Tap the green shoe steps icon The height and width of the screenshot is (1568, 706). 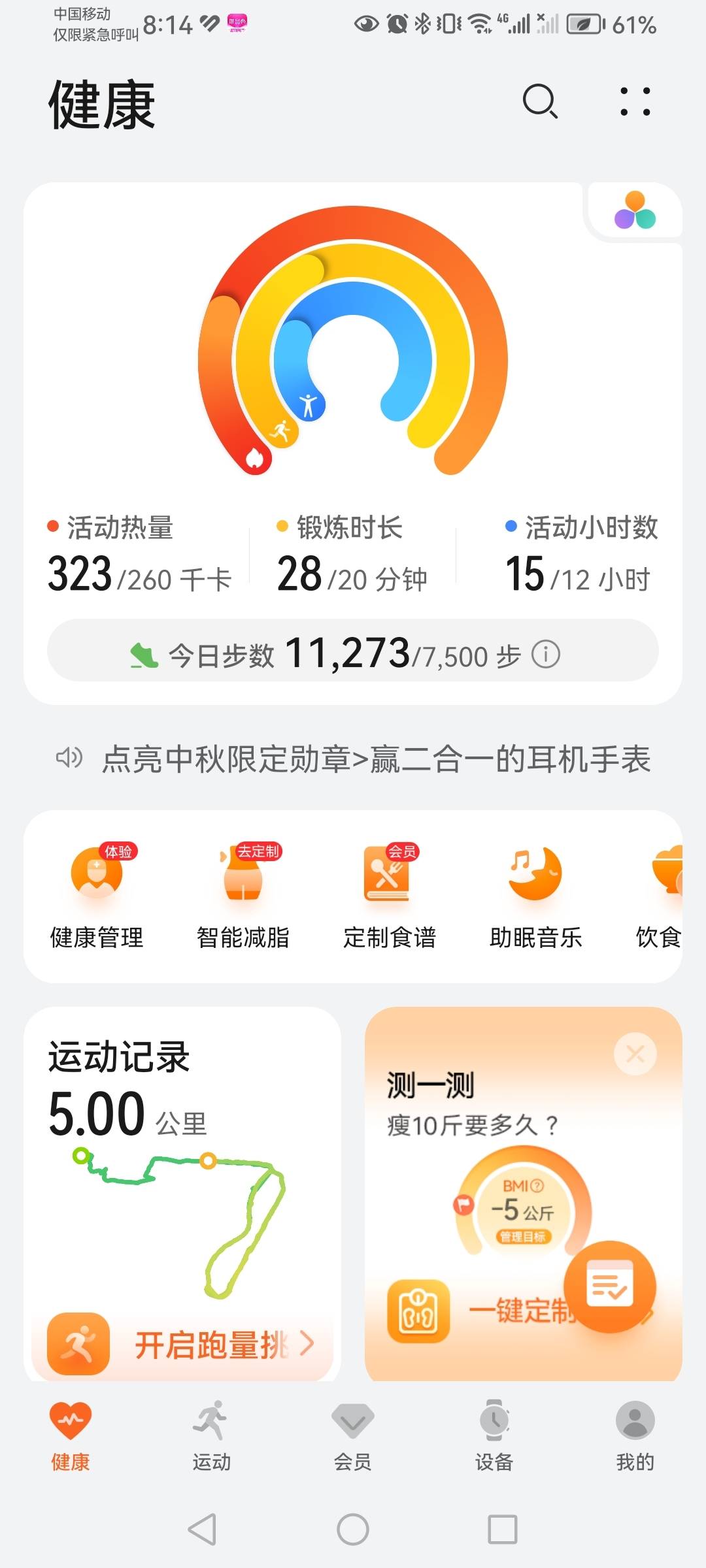143,652
